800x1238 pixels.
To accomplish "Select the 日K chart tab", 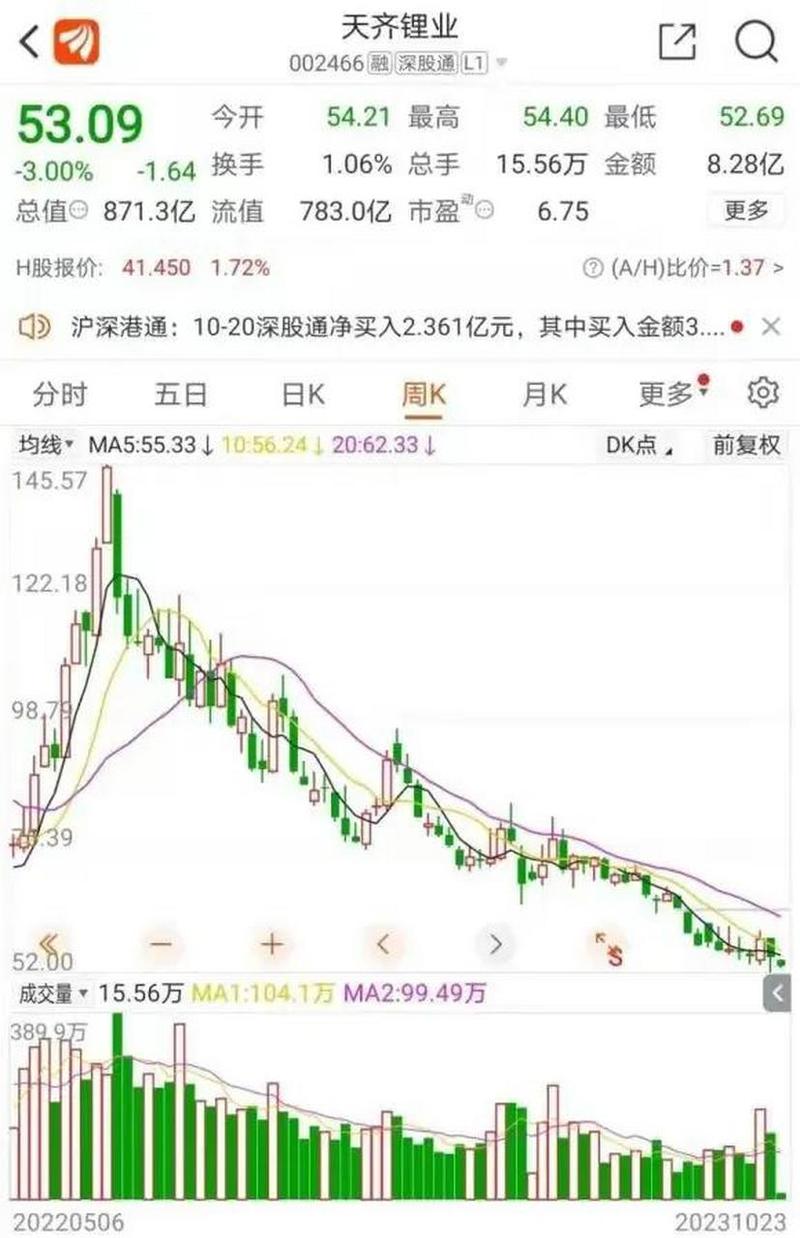I will point(302,394).
